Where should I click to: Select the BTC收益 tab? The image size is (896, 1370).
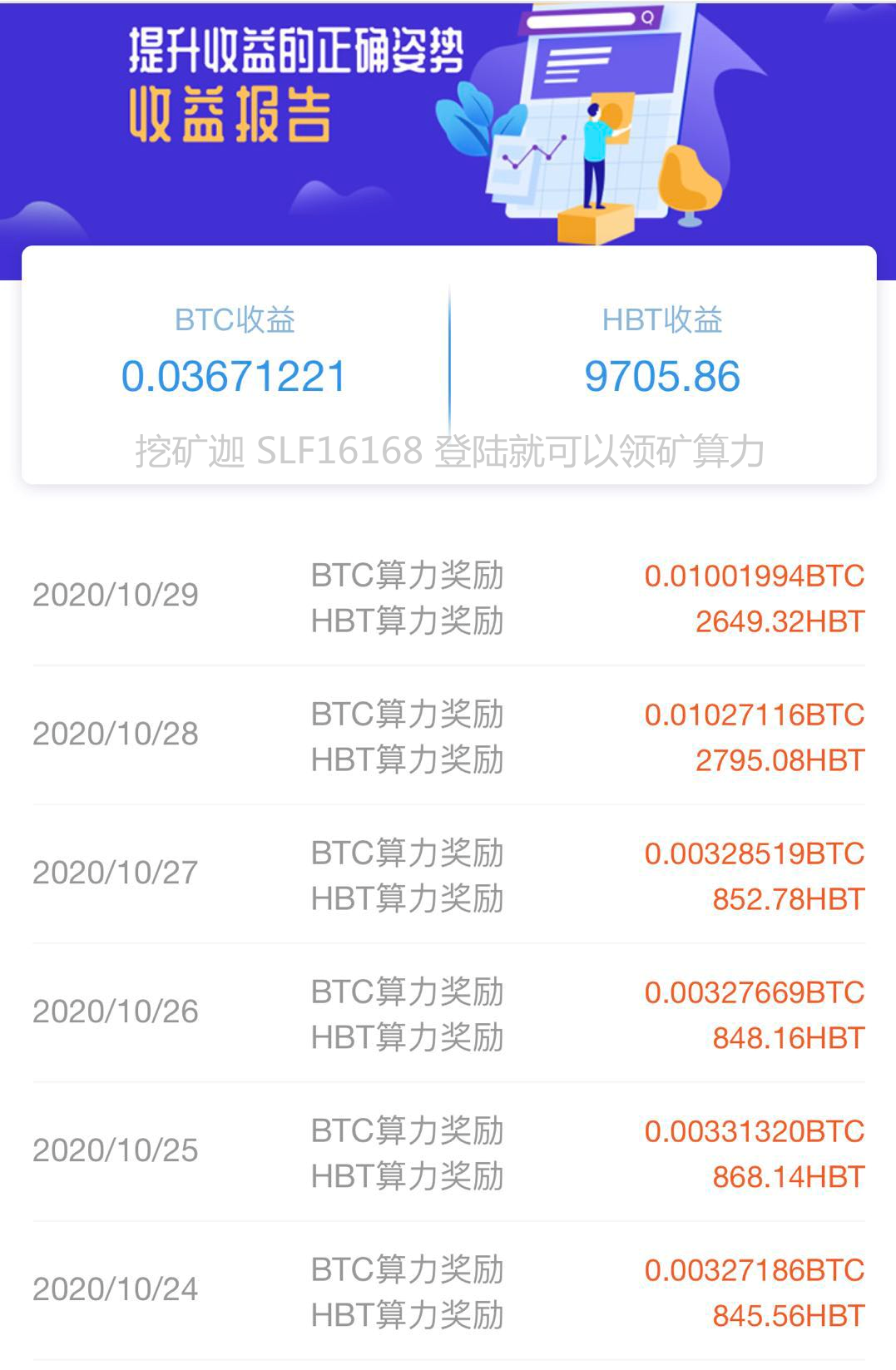coord(235,320)
